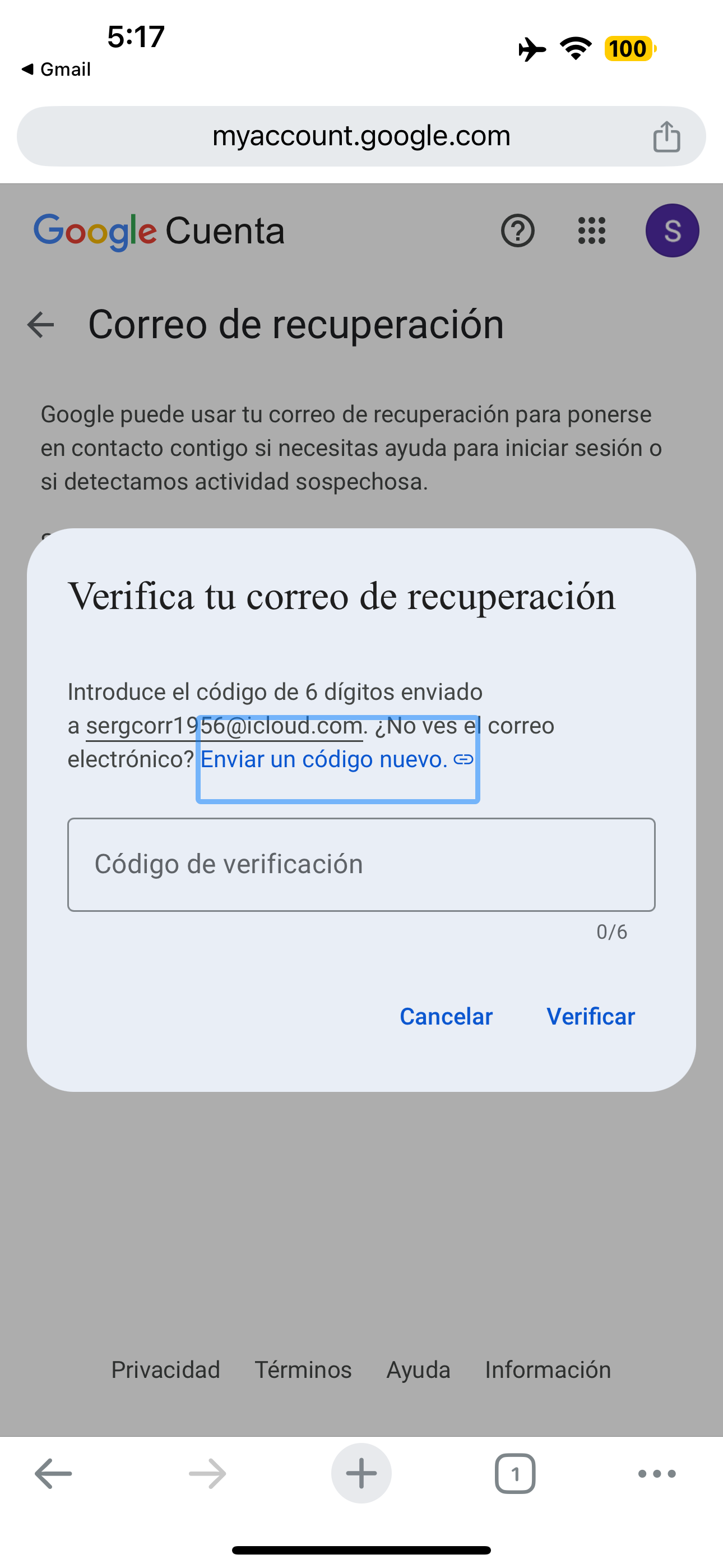Return to Gmail from the status bar
Screen dimensions: 723x1568
[x=55, y=70]
